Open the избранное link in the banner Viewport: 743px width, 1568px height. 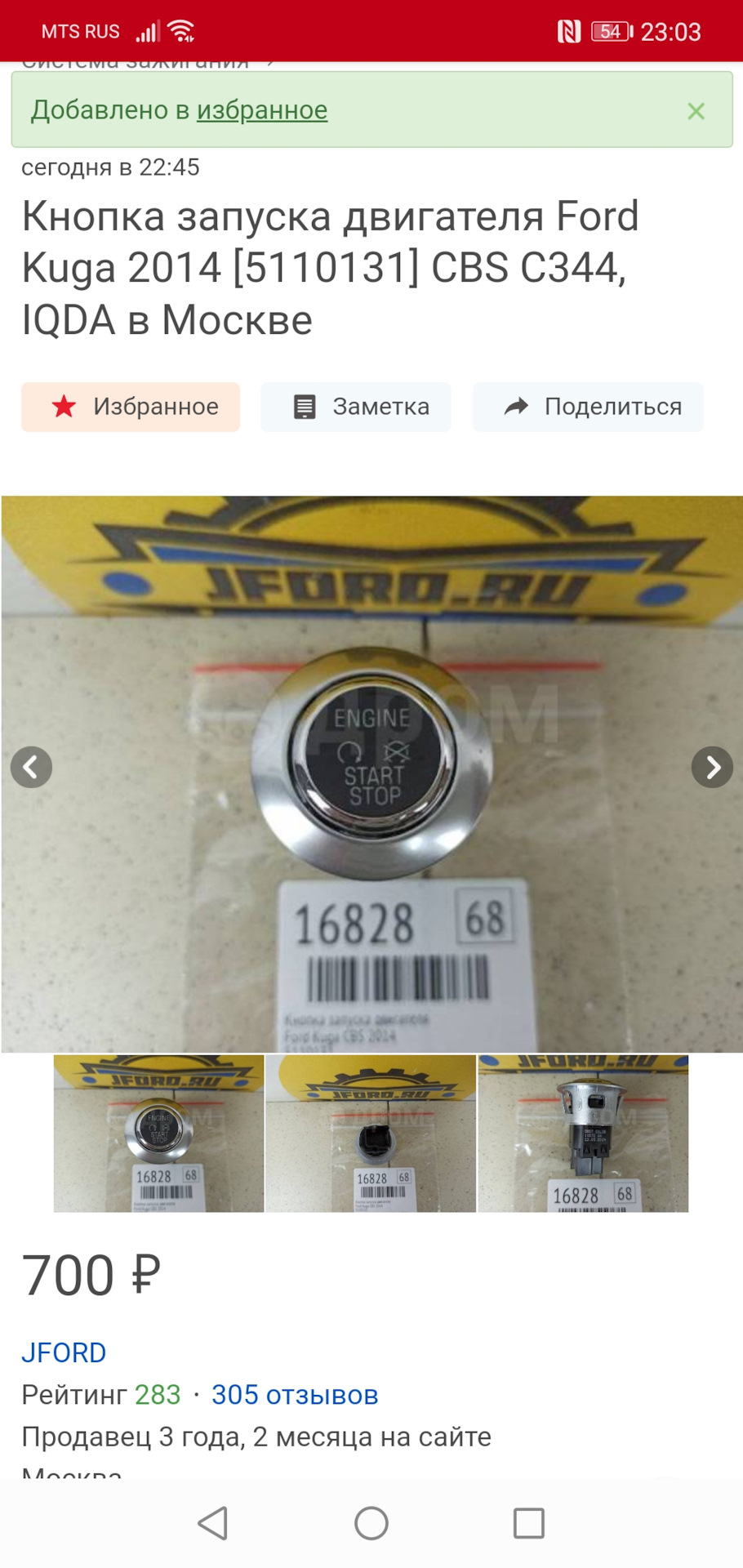(x=261, y=110)
